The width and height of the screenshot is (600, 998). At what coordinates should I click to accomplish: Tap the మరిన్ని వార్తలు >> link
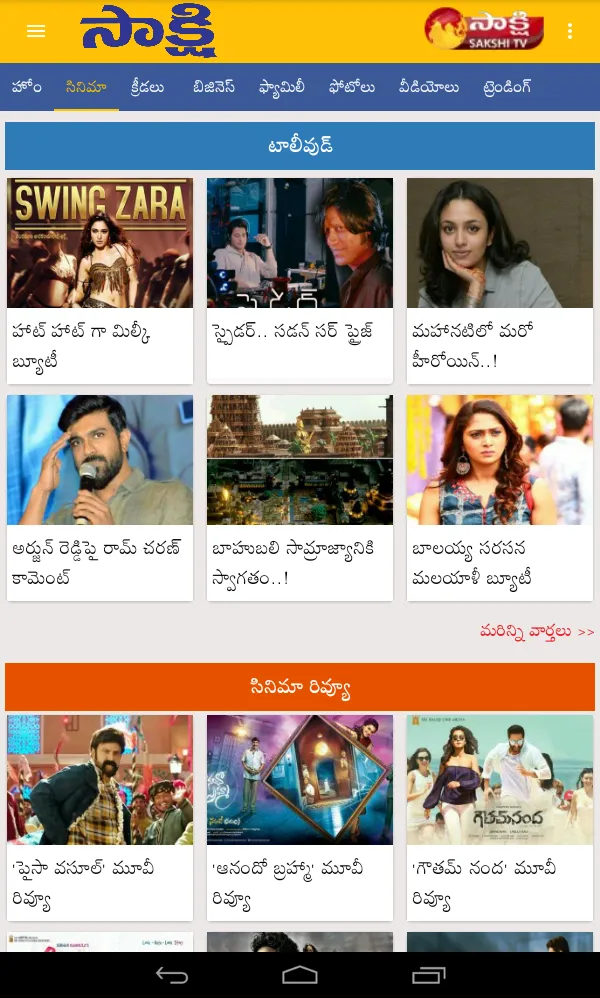(537, 631)
